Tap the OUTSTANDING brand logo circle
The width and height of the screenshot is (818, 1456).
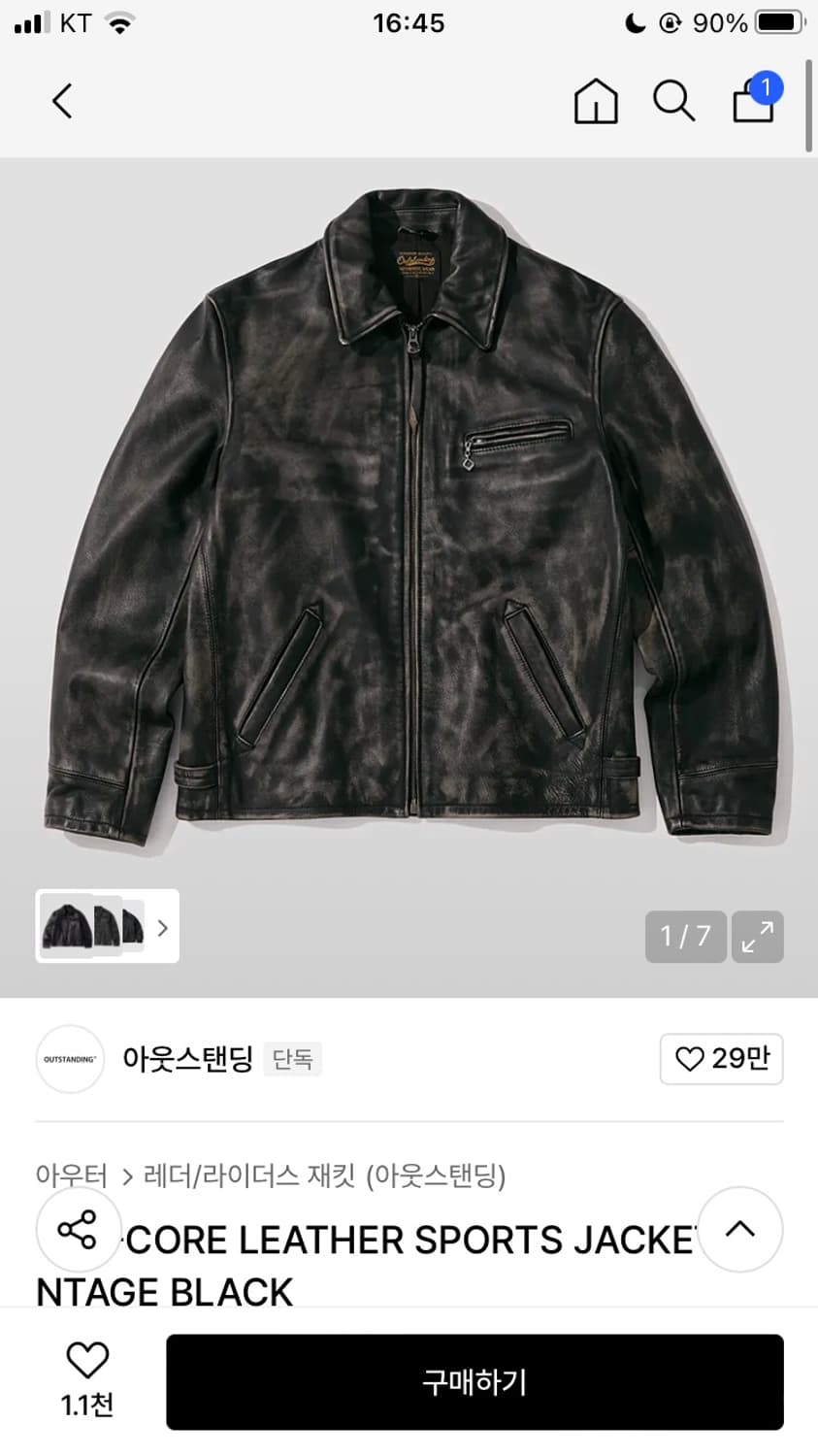point(69,1059)
